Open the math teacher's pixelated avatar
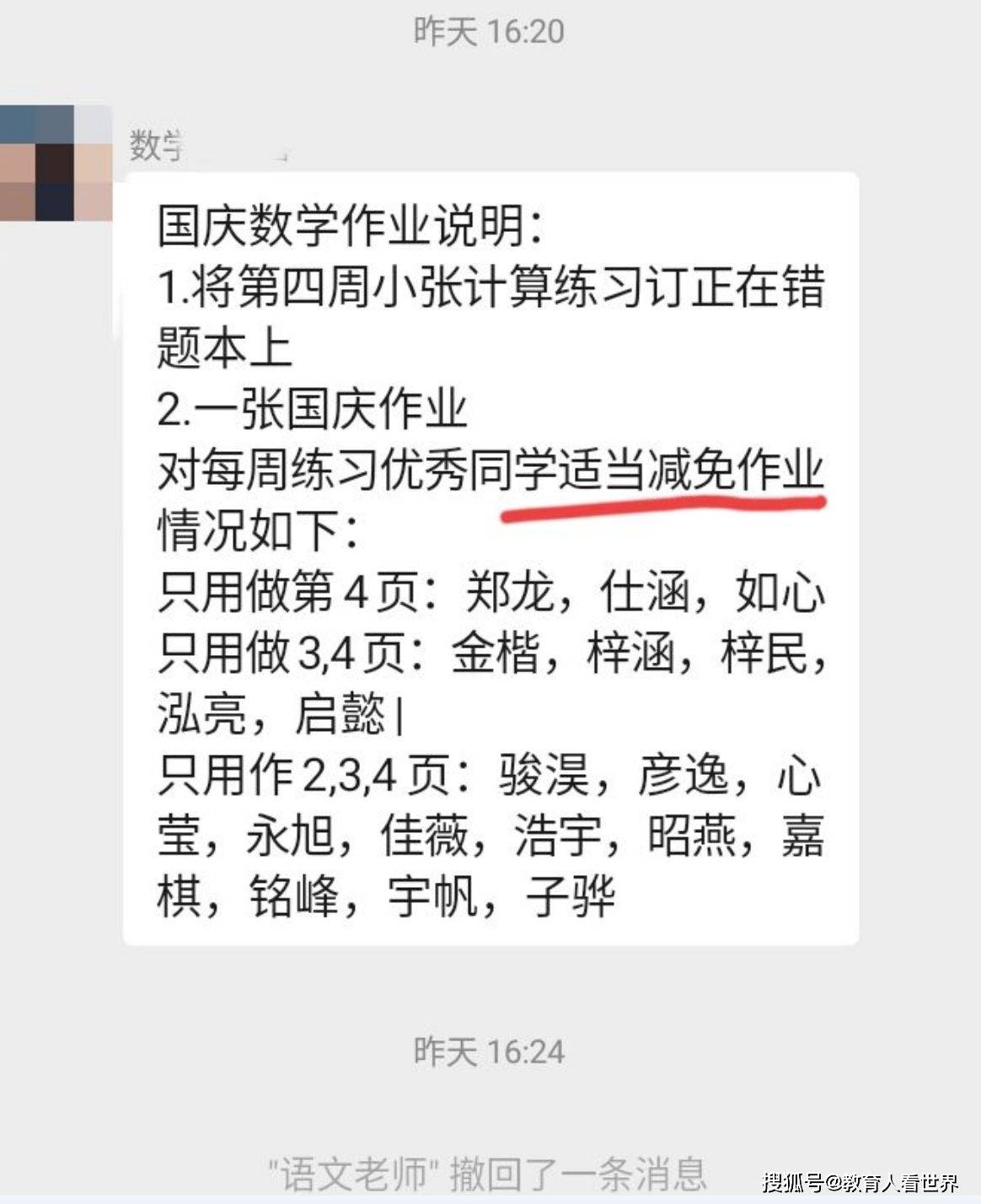 (x=55, y=164)
